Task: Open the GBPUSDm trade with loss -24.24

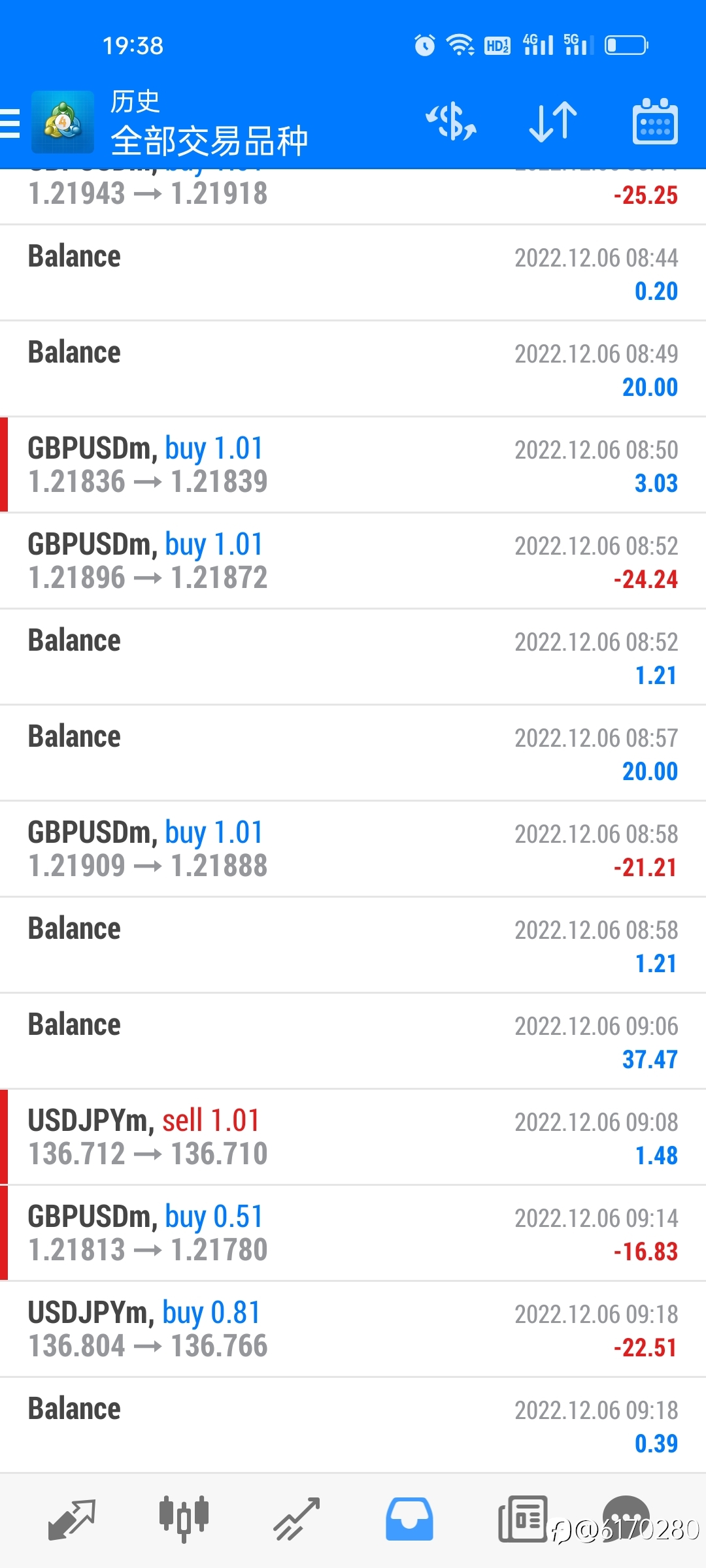Action: click(353, 561)
